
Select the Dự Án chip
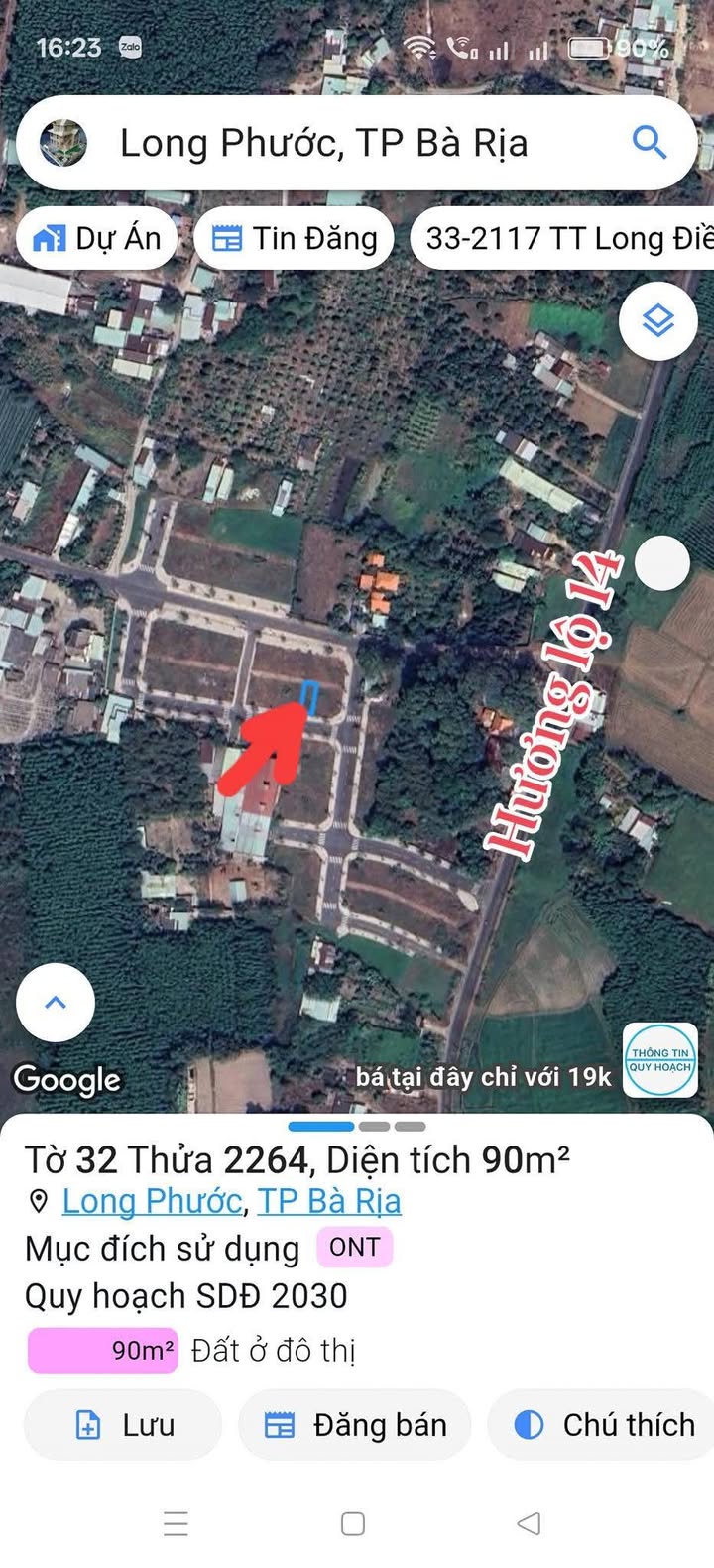(x=97, y=238)
